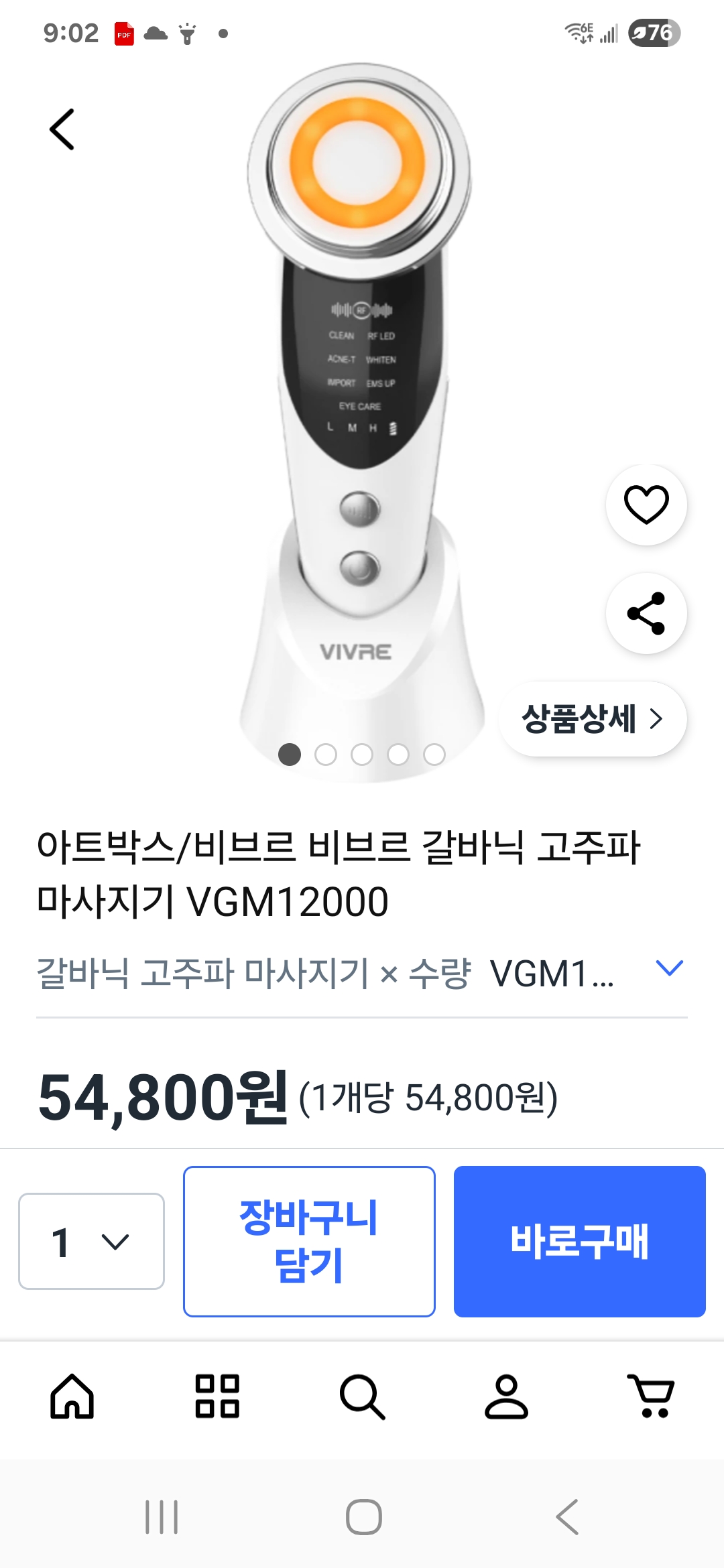Screen dimensions: 724x1568
Task: Open recent apps from the system bar
Action: click(x=162, y=1517)
